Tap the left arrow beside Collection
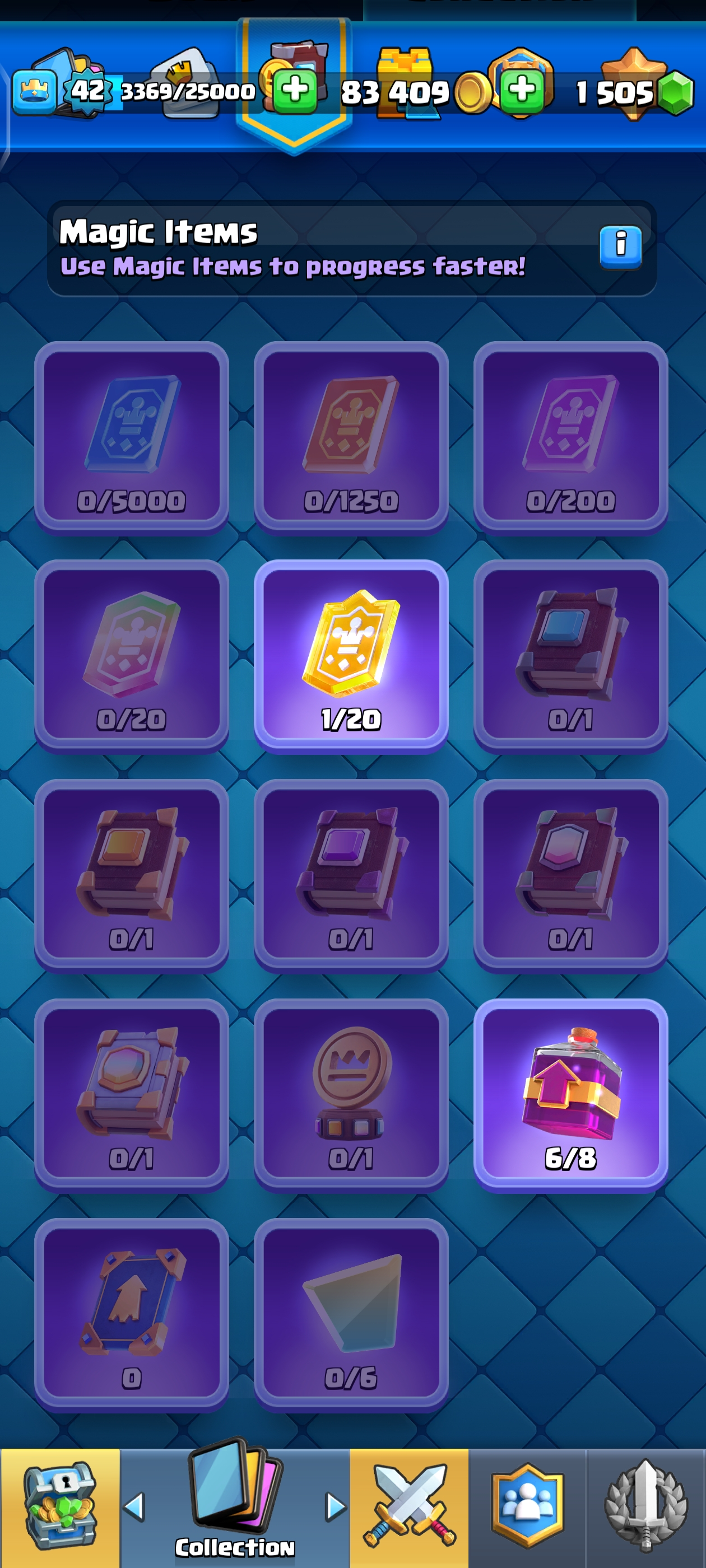 [x=134, y=1506]
